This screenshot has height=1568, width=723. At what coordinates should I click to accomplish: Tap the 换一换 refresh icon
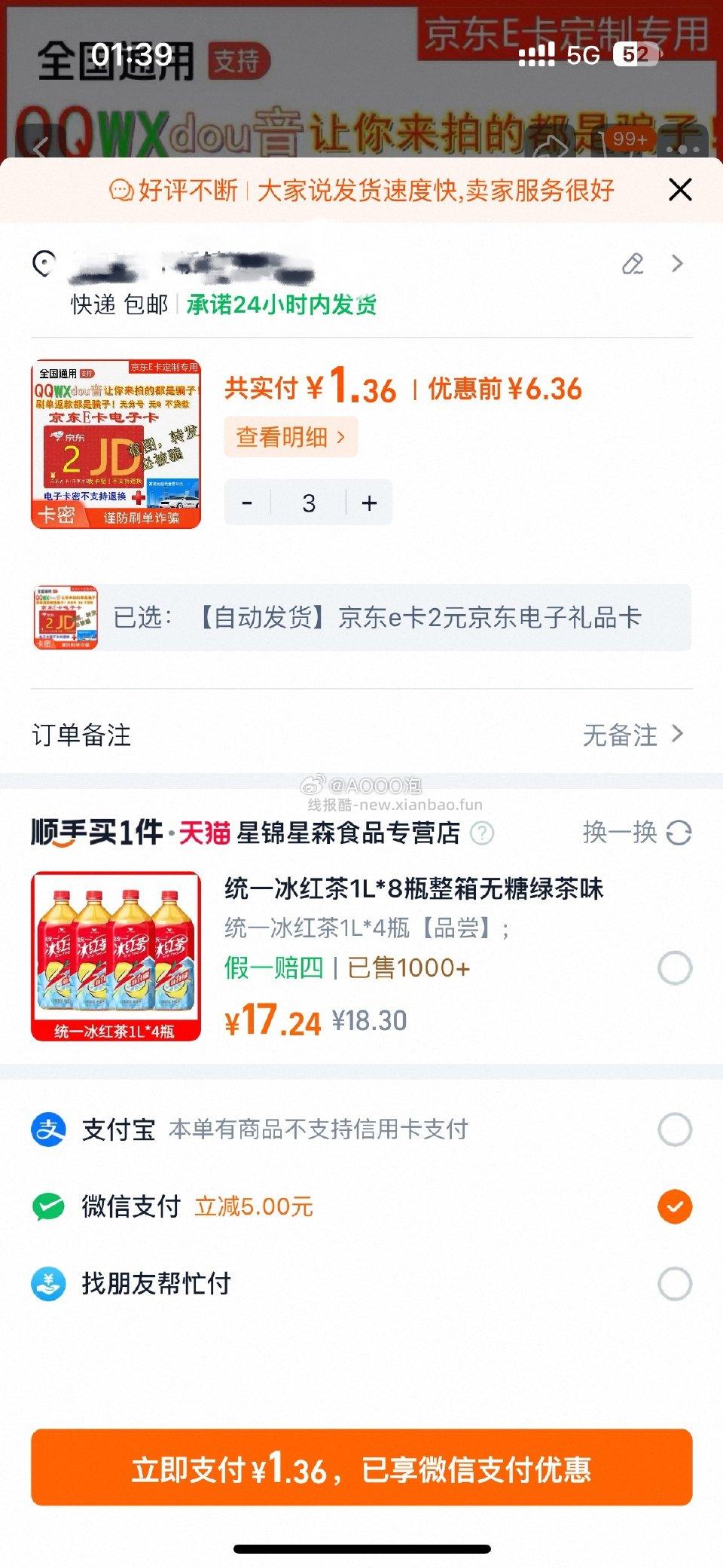pos(680,832)
